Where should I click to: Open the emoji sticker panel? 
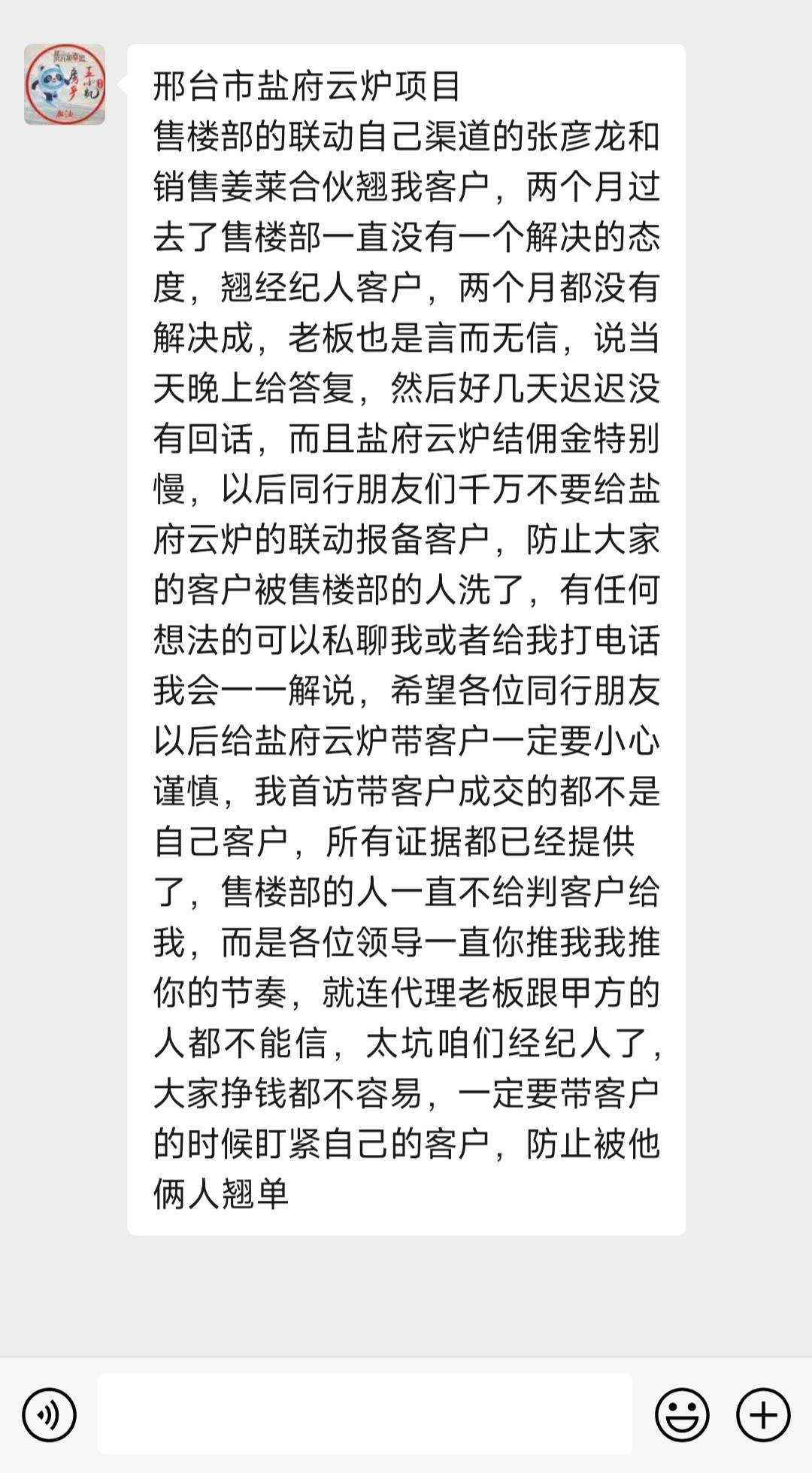[682, 1414]
